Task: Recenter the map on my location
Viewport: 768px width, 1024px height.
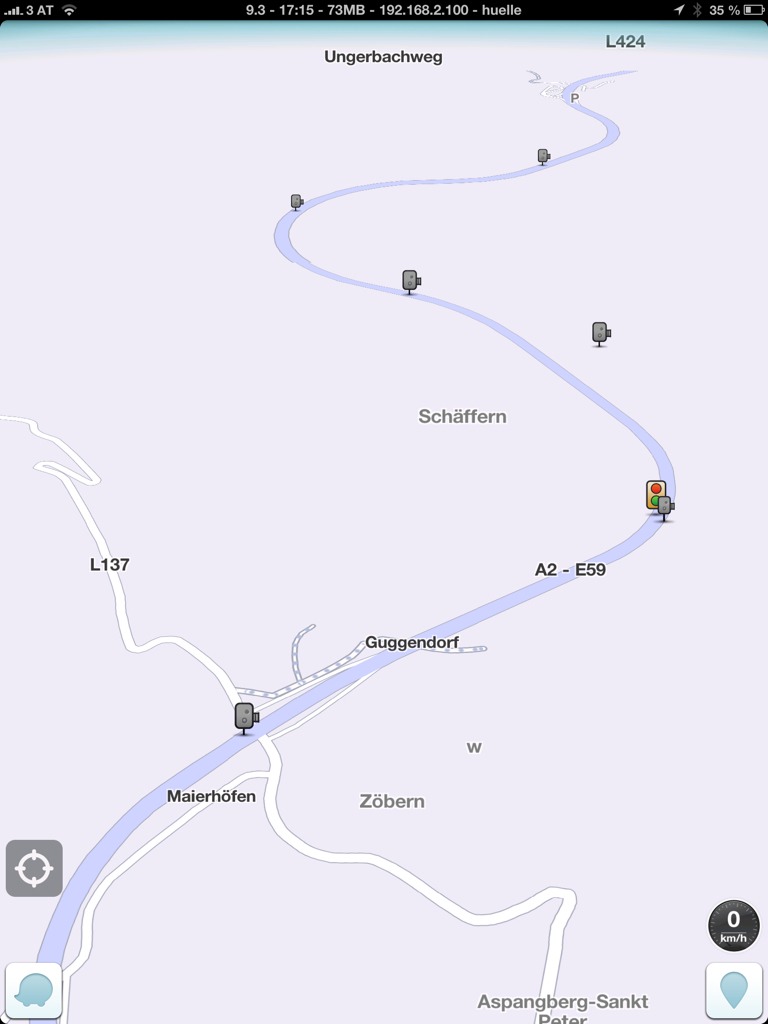Action: coord(34,868)
